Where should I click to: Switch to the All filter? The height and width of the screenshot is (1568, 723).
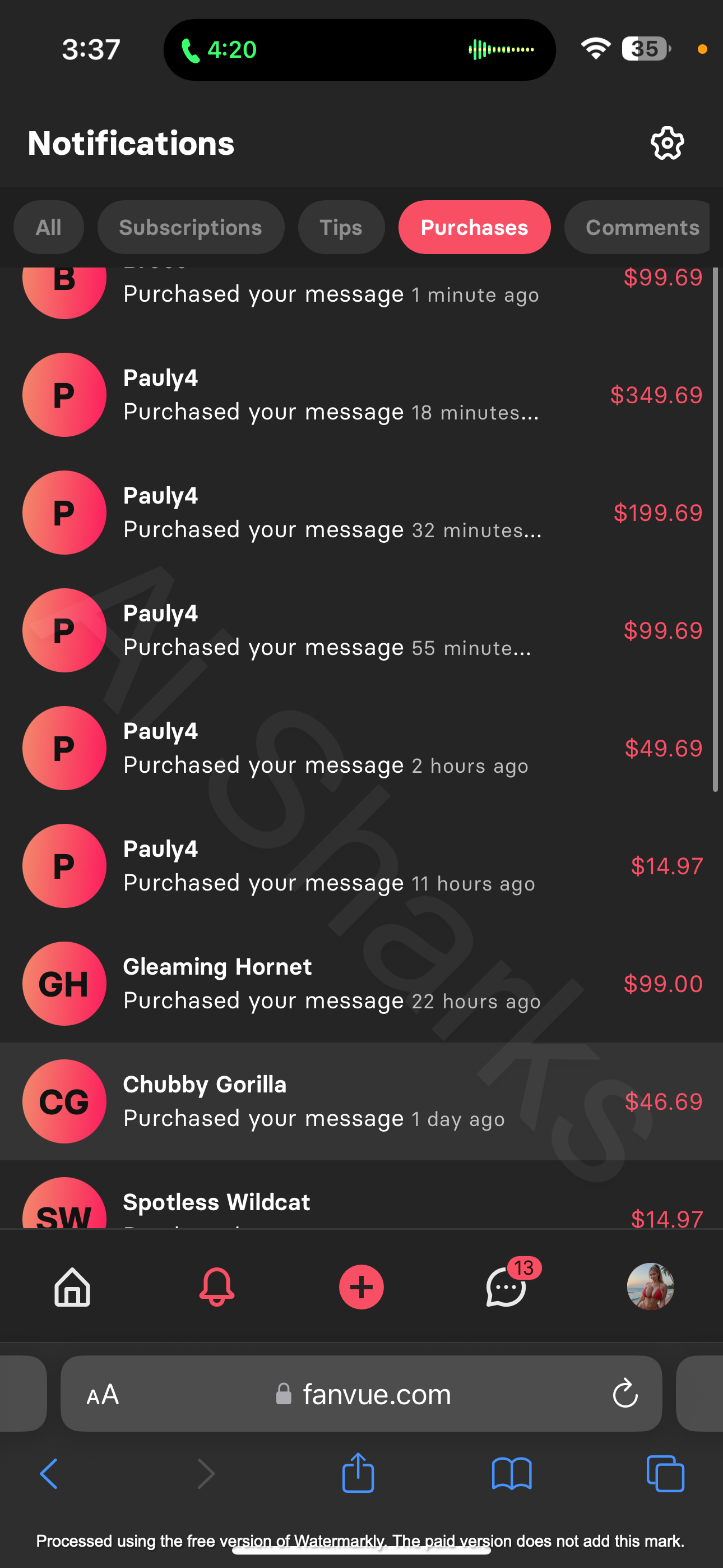pyautogui.click(x=49, y=227)
